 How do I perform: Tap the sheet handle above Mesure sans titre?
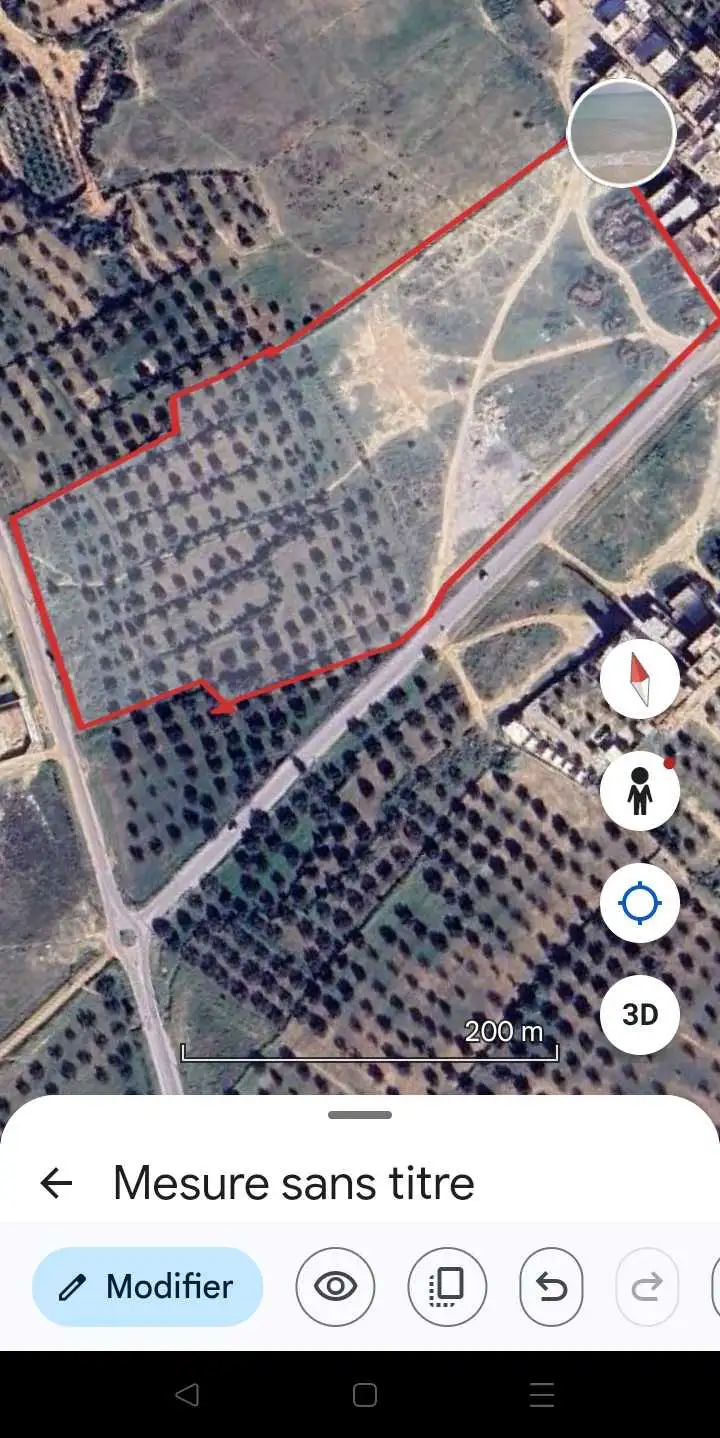point(360,1115)
